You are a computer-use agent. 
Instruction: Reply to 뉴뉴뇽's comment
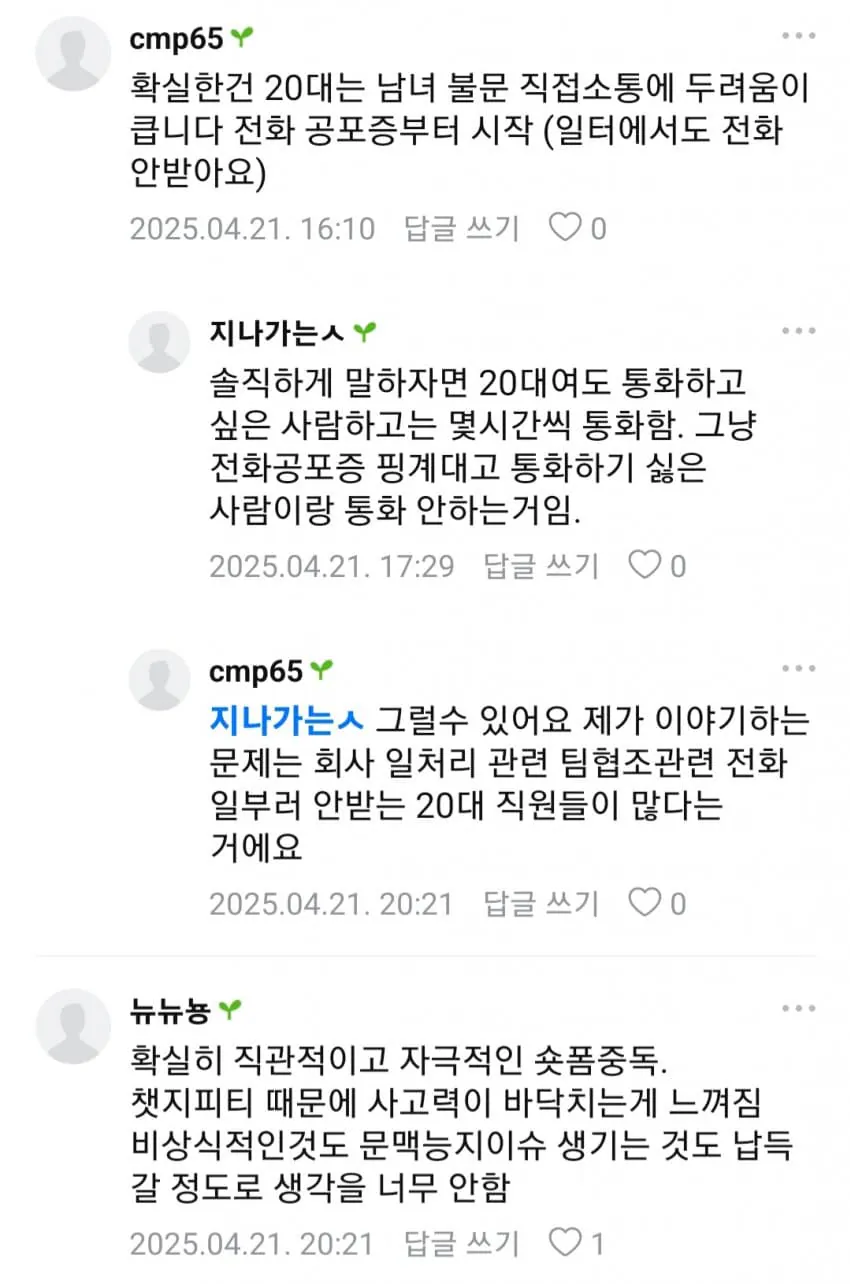pos(461,1244)
